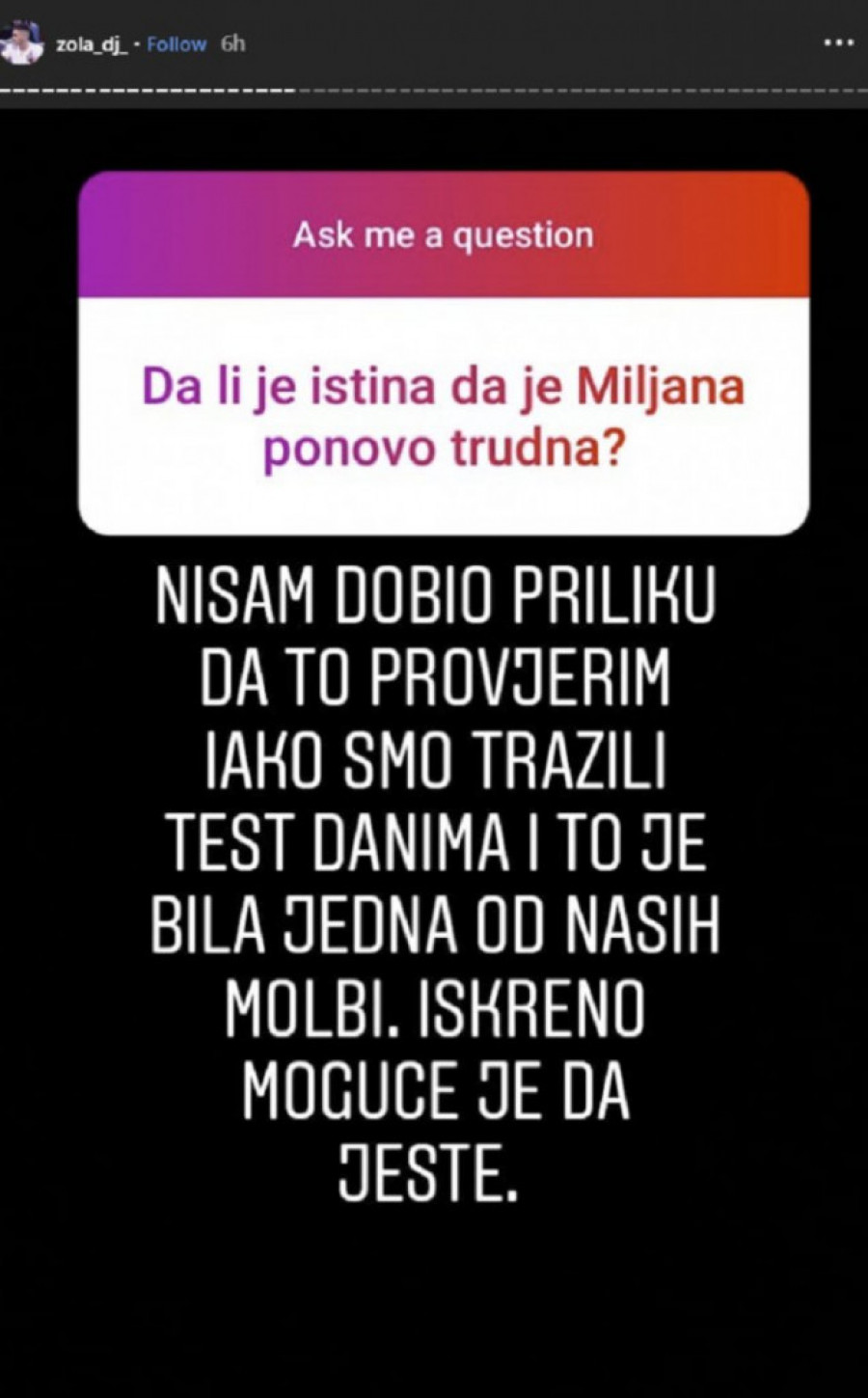Open zola_dj_ username link
The width and height of the screenshot is (868, 1398).
(x=91, y=44)
